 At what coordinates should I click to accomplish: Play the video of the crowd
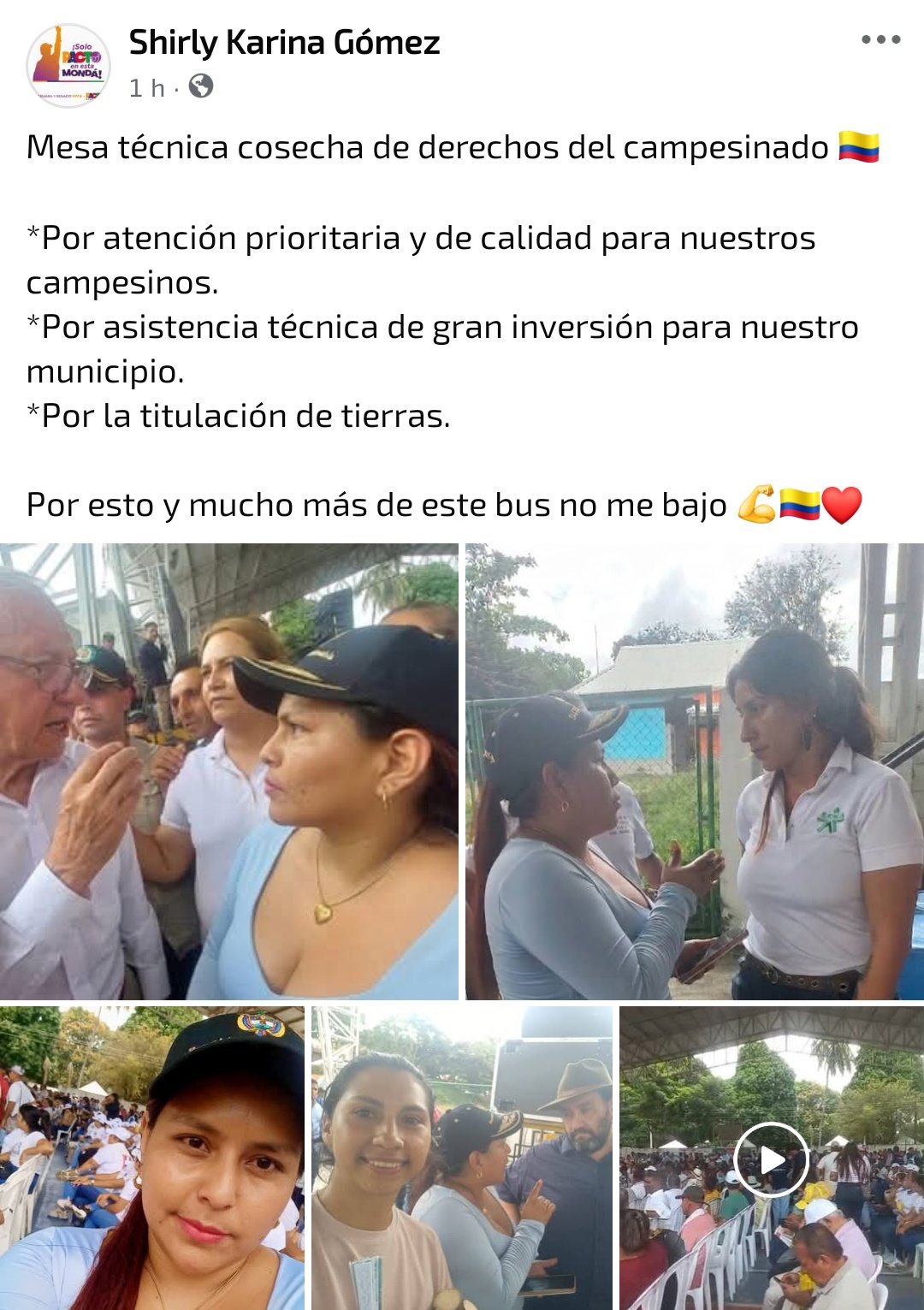point(772,1159)
